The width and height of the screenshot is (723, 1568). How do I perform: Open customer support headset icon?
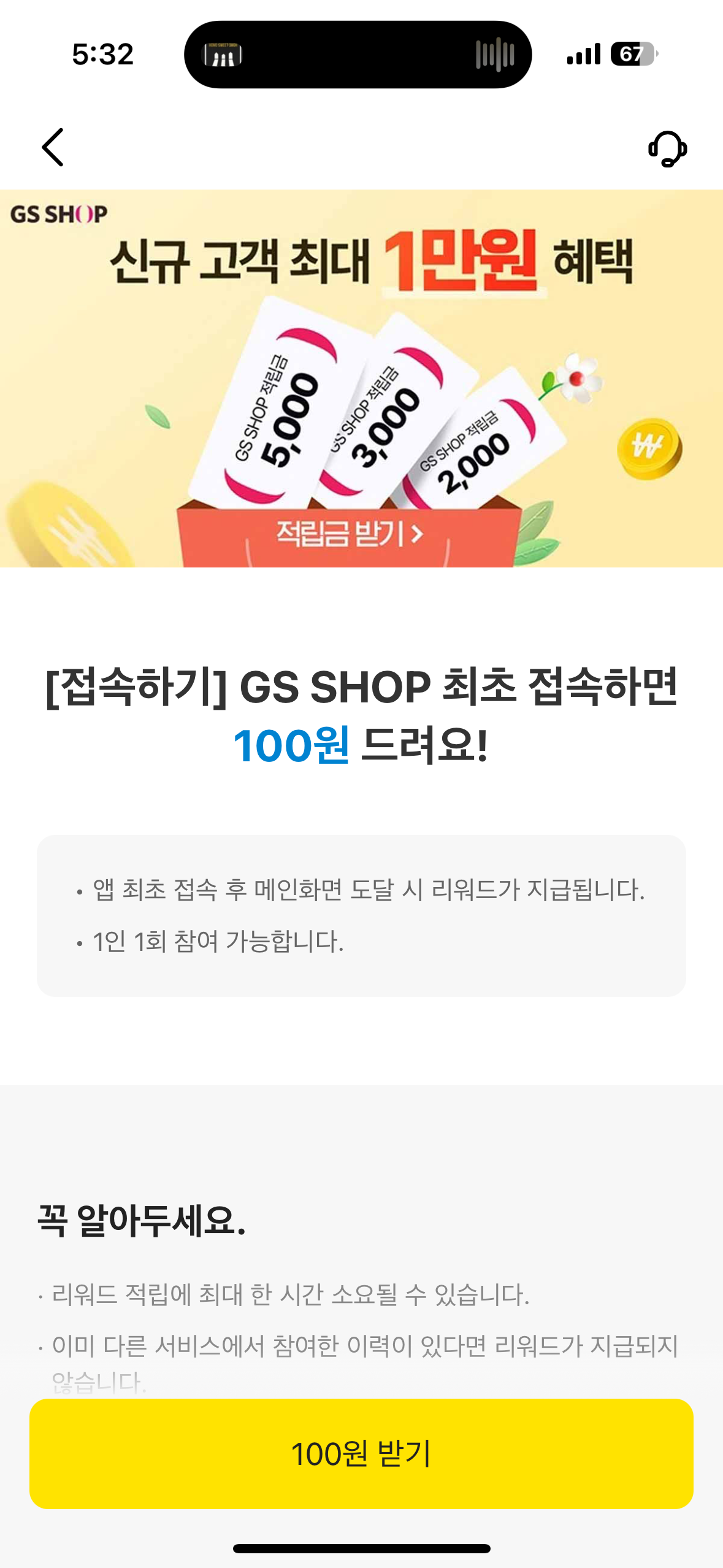[667, 148]
